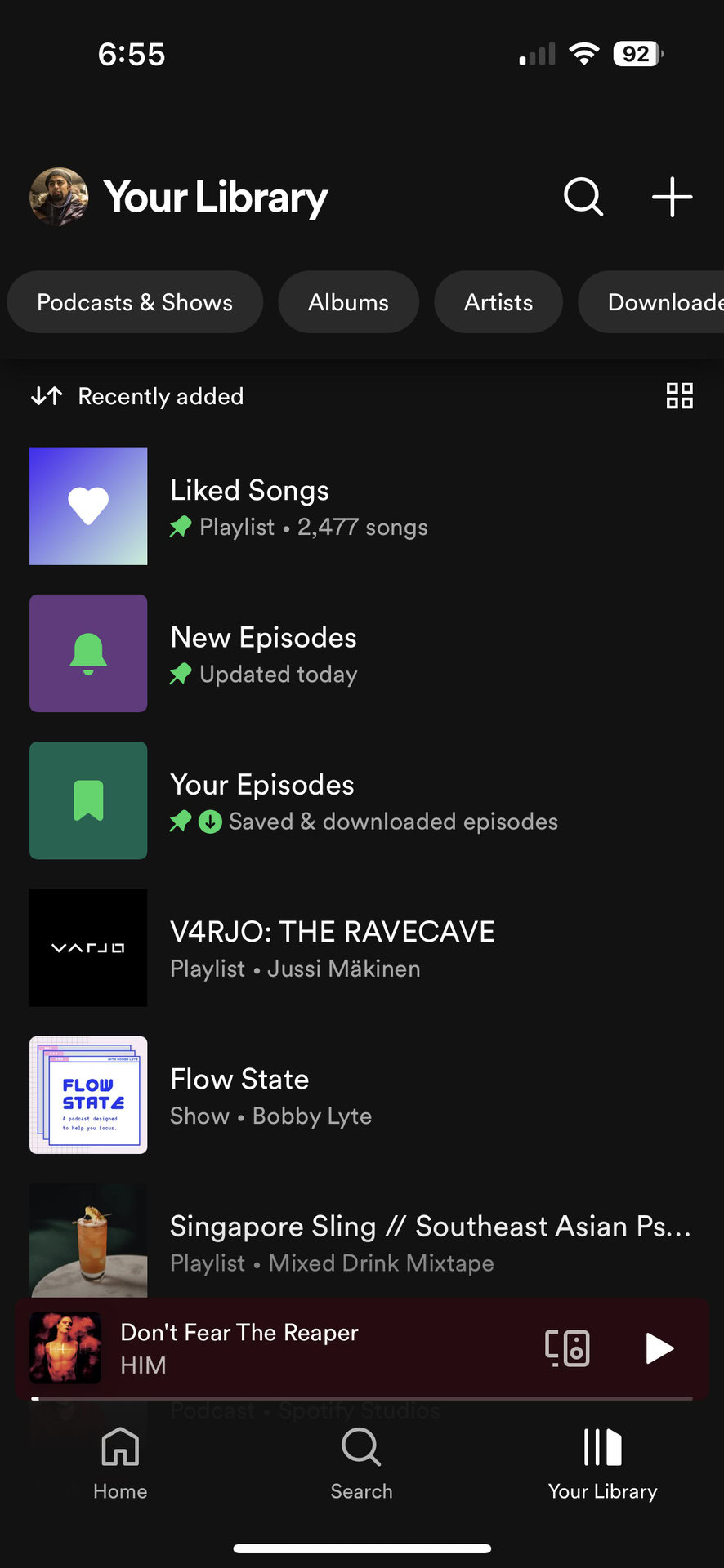Open New Episodes
Viewport: 724px width, 1568px height.
[263, 653]
